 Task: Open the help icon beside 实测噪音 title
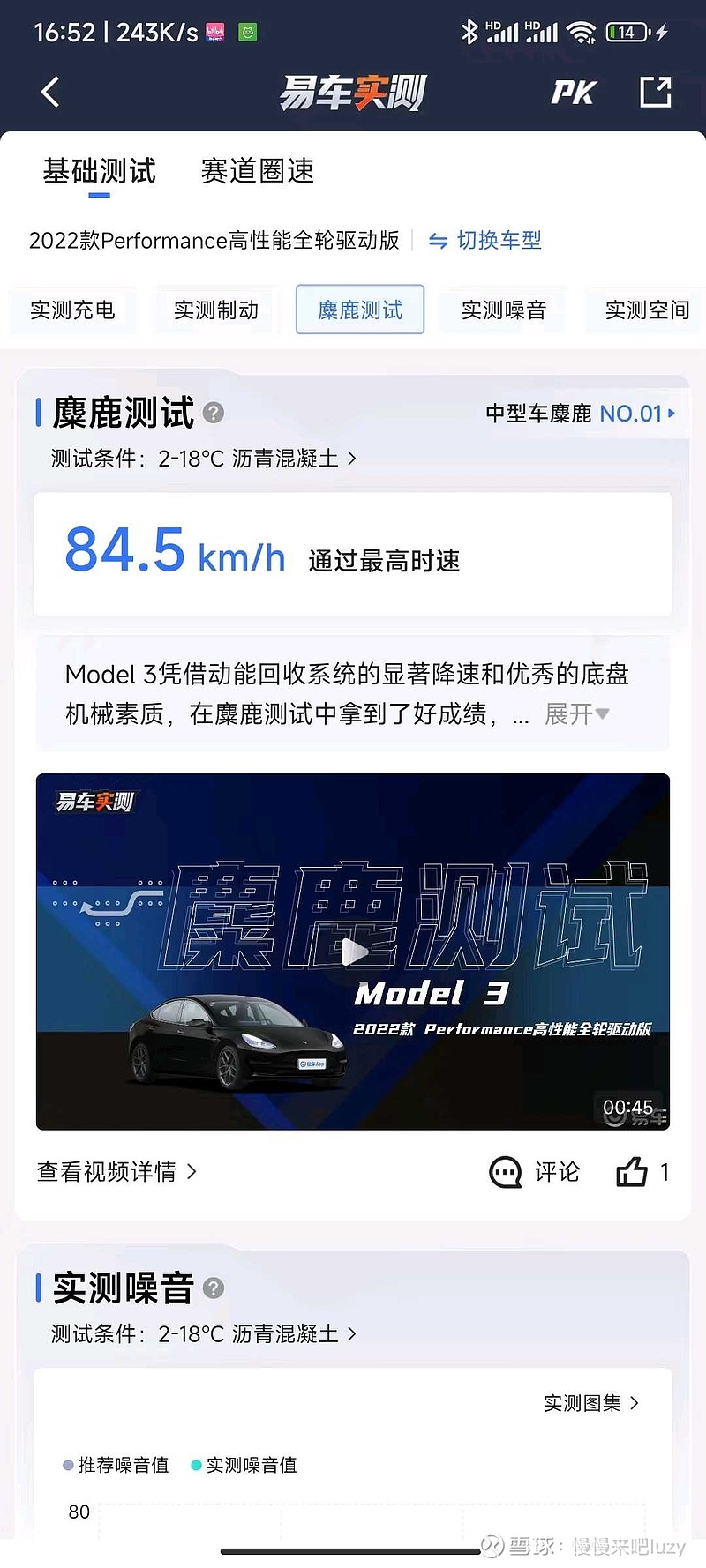tap(214, 1288)
